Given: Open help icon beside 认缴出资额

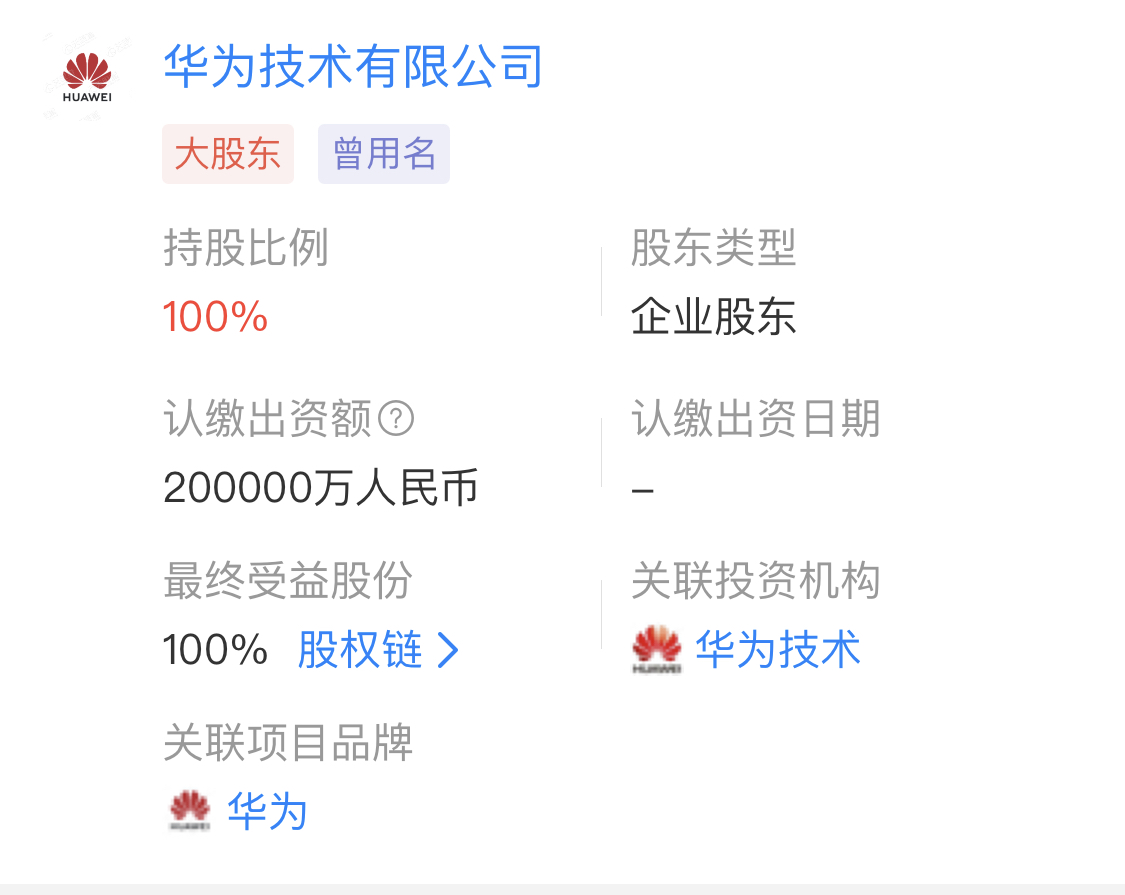Looking at the screenshot, I should pos(396,418).
